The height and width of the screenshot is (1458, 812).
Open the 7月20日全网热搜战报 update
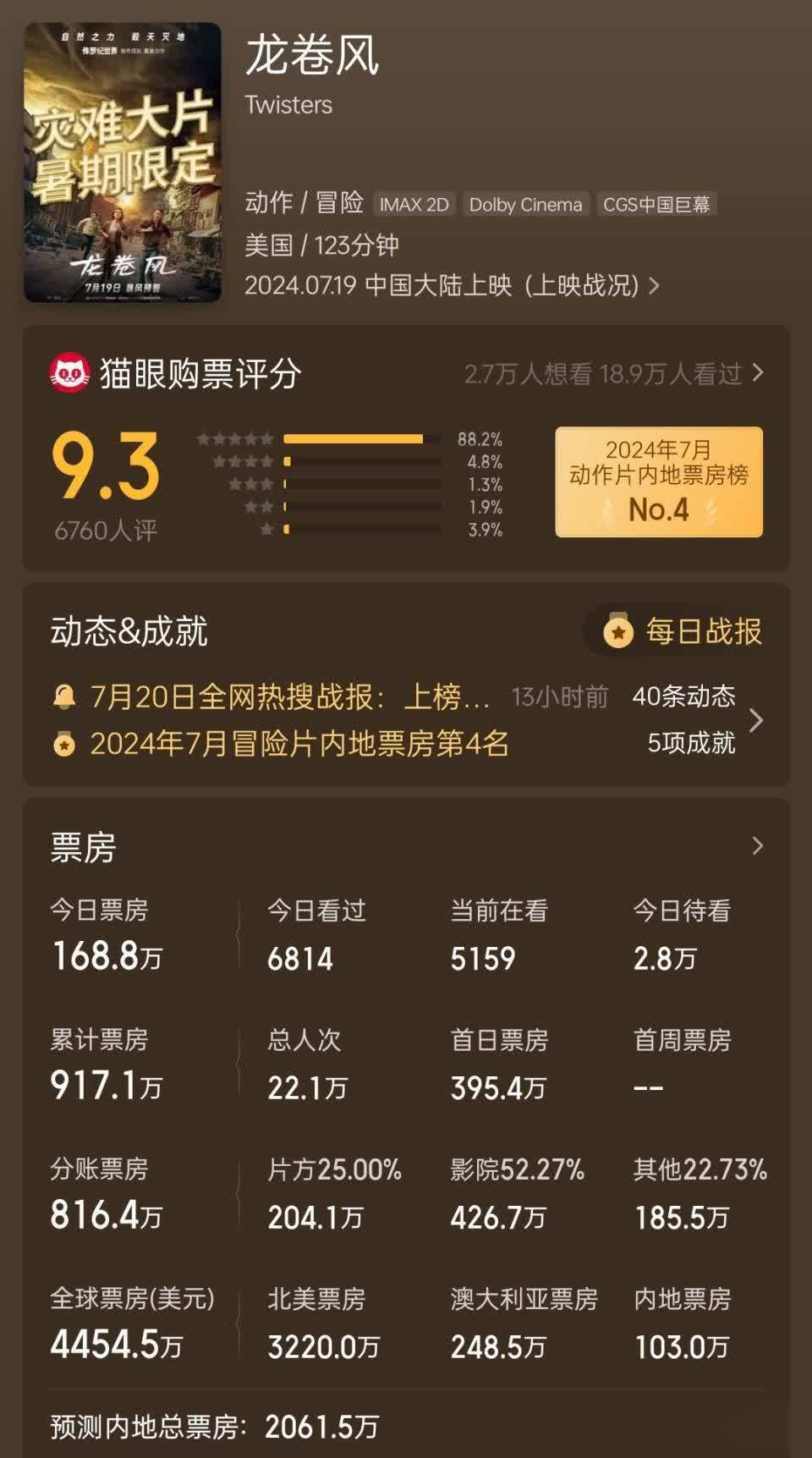290,696
